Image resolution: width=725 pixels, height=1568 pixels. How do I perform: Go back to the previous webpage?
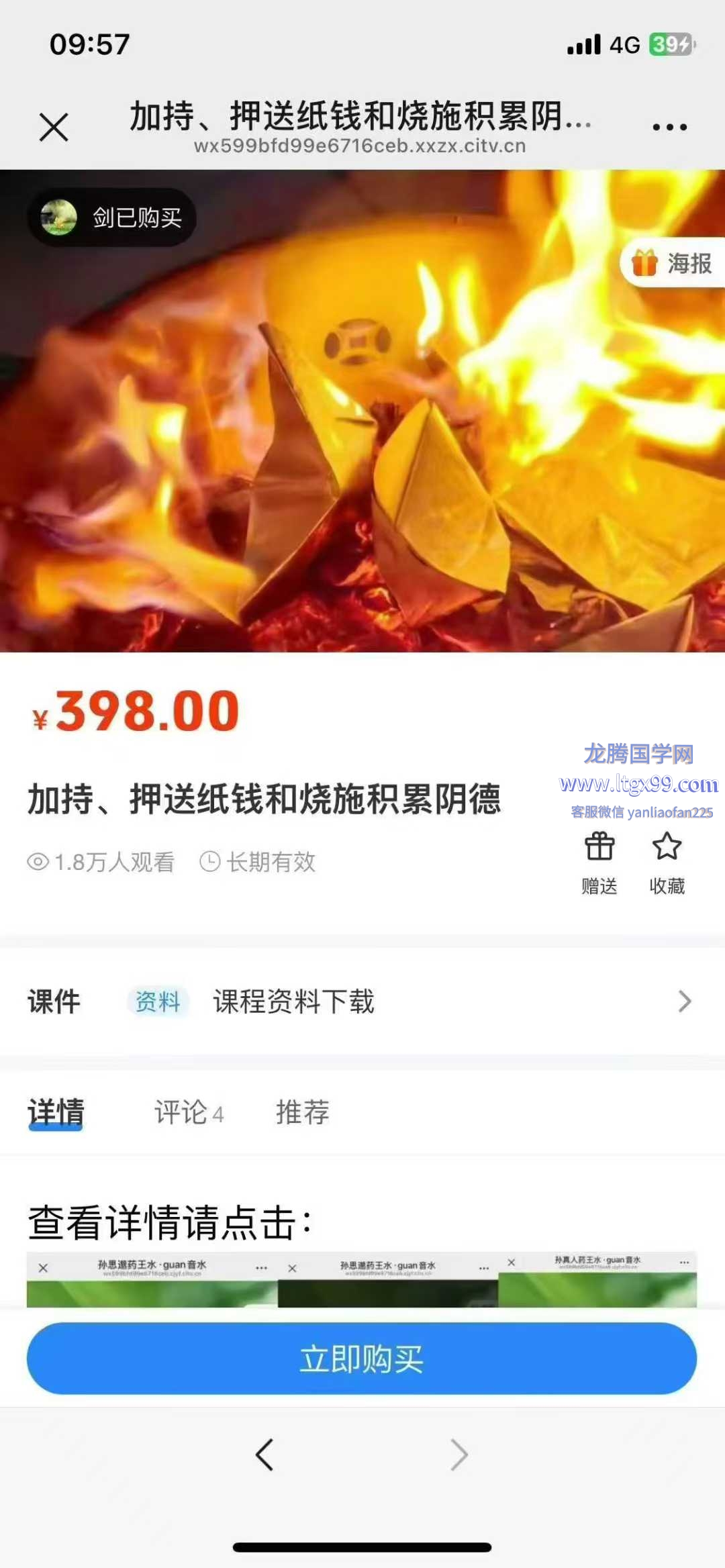coord(264,1455)
